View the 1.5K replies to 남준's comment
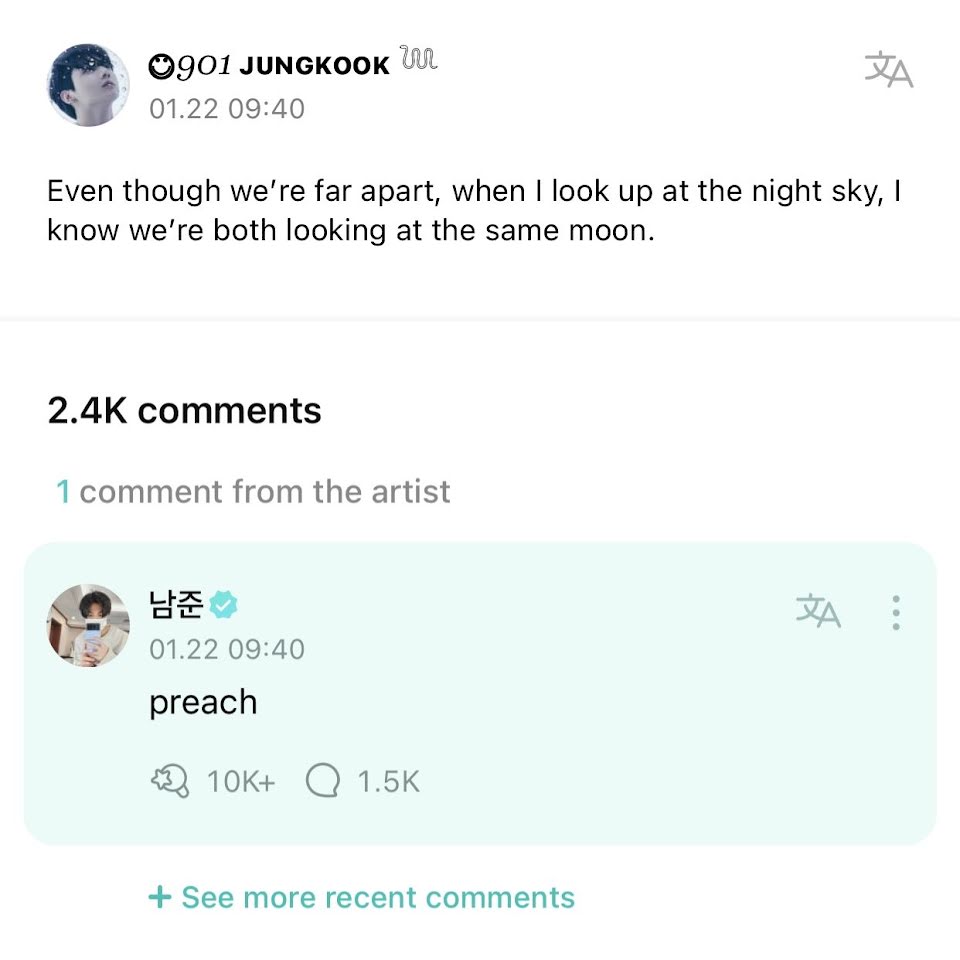 [322, 782]
